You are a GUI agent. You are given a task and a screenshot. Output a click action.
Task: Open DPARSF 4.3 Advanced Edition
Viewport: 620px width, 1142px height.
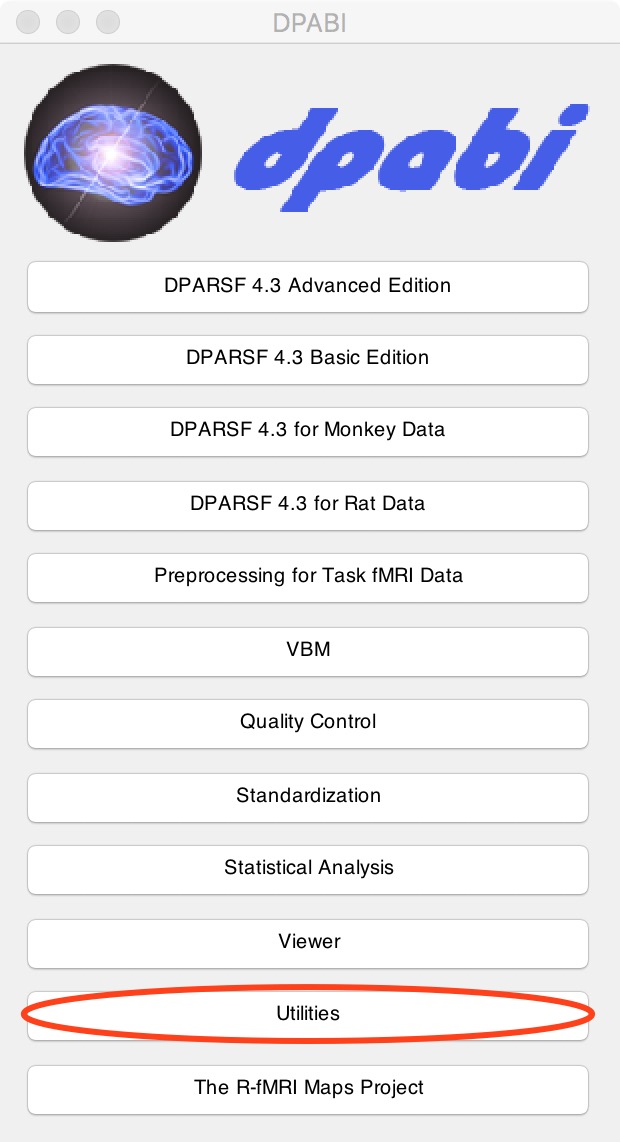307,286
